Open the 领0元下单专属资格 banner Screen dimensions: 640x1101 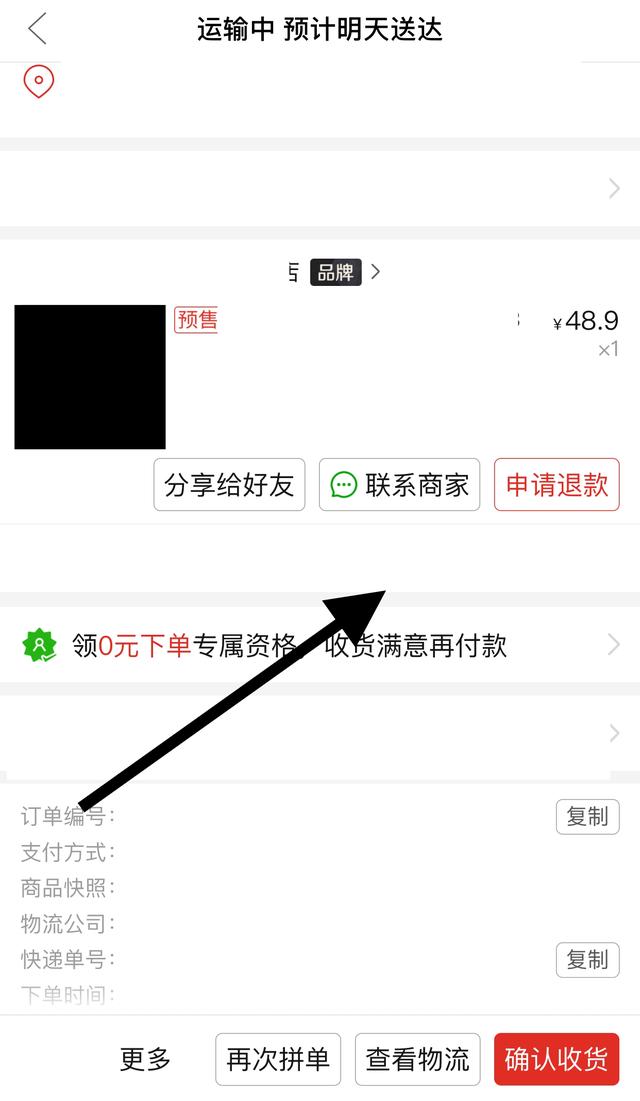[320, 645]
